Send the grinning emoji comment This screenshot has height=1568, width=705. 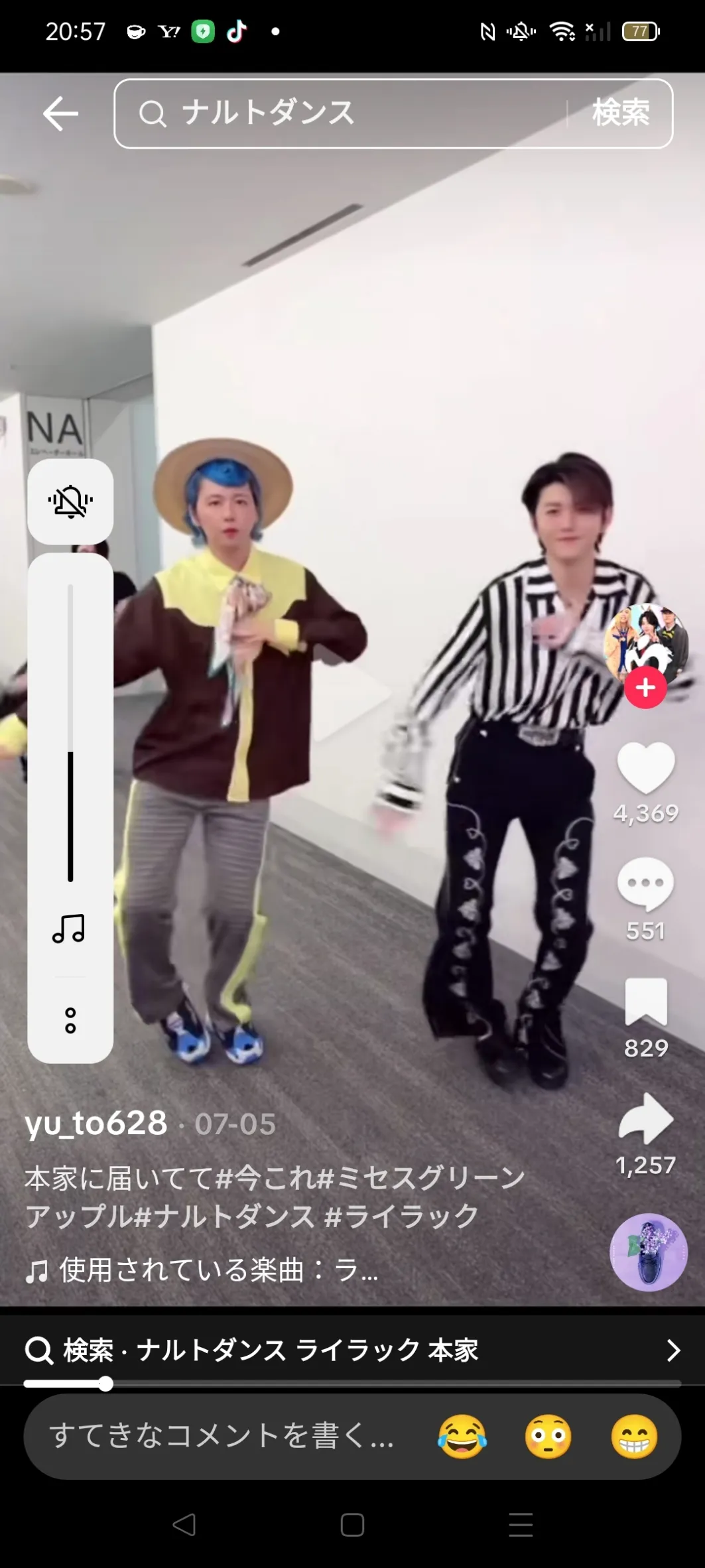(634, 1437)
